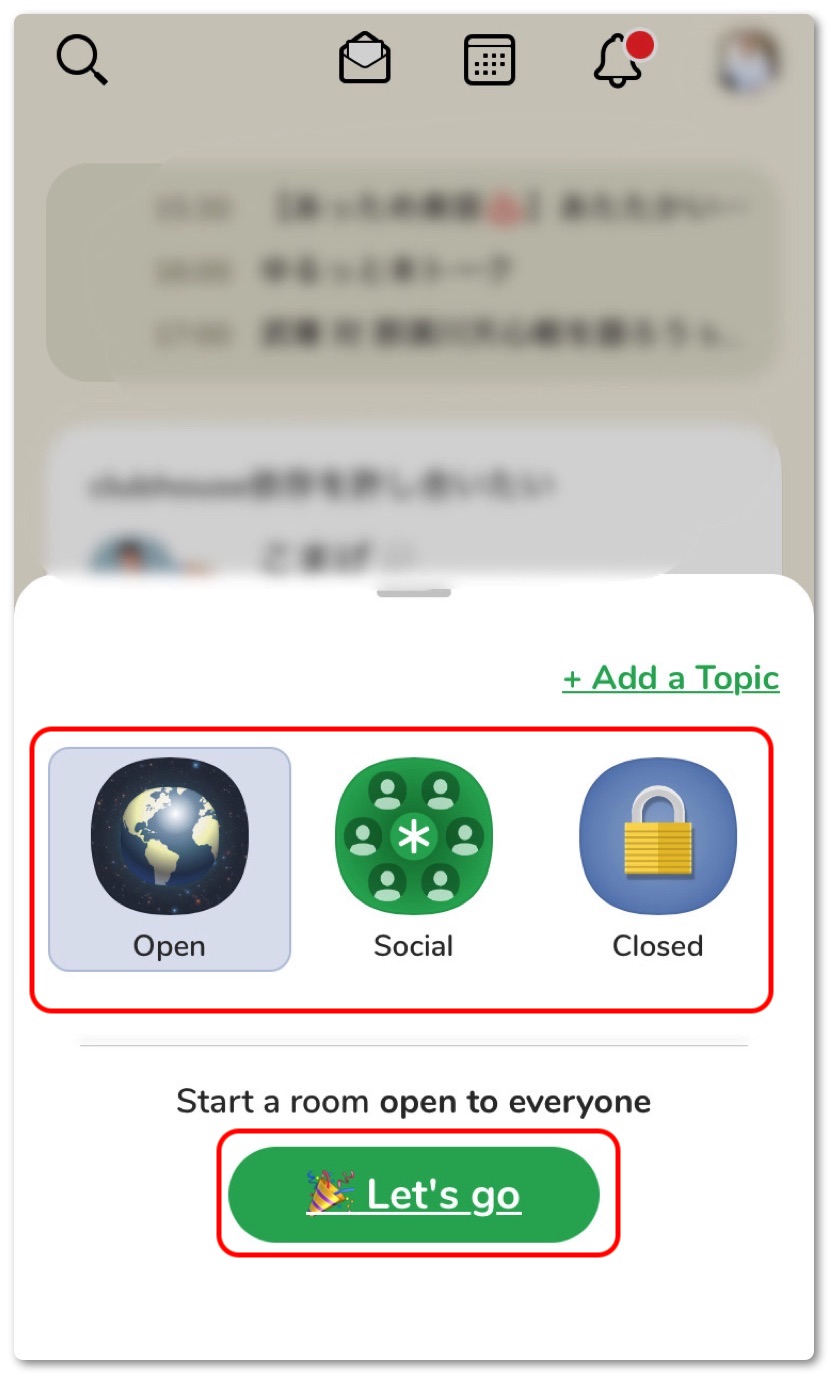Open the profile avatar

click(749, 60)
